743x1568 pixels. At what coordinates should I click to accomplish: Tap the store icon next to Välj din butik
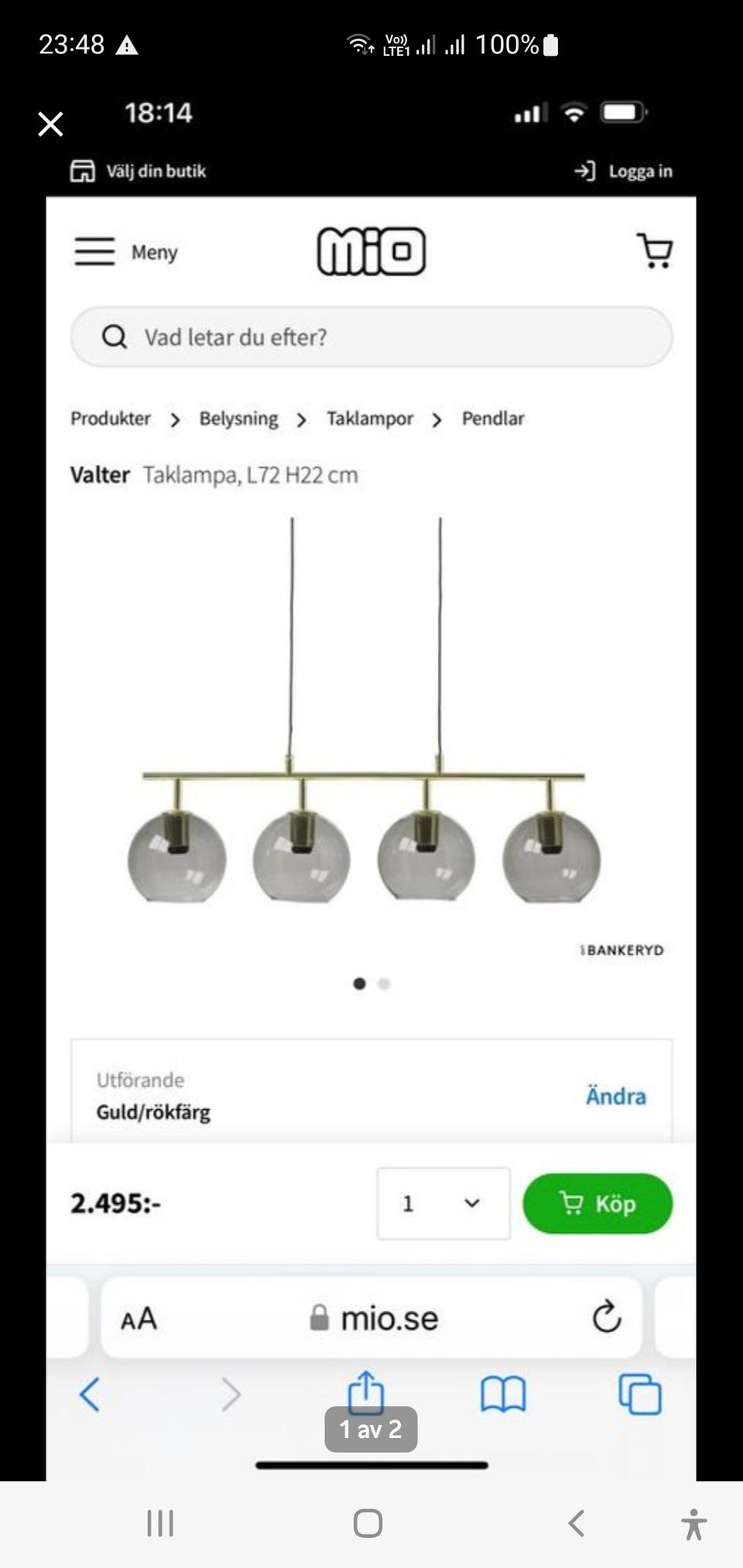click(84, 169)
